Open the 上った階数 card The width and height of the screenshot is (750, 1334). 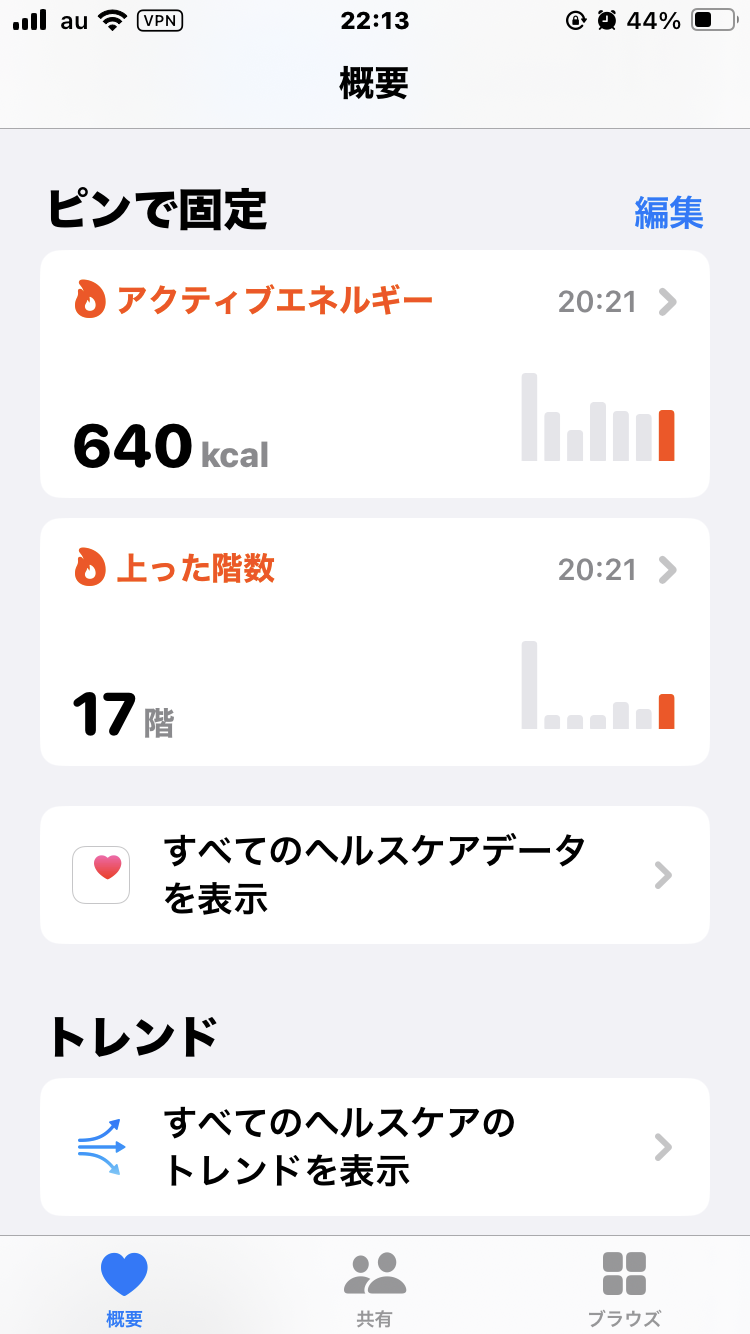point(374,641)
